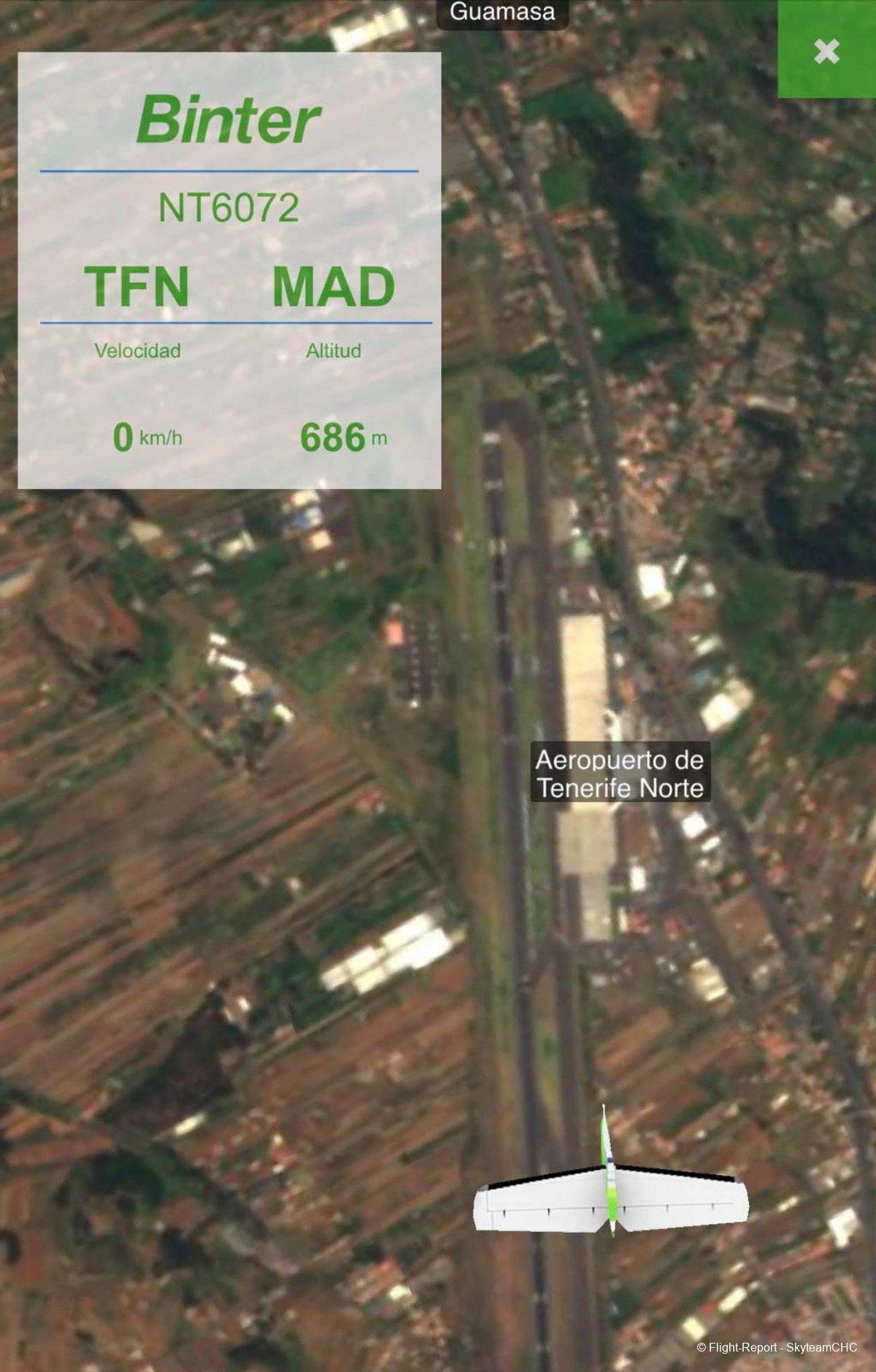
Task: Close the flight map view
Action: (x=826, y=50)
